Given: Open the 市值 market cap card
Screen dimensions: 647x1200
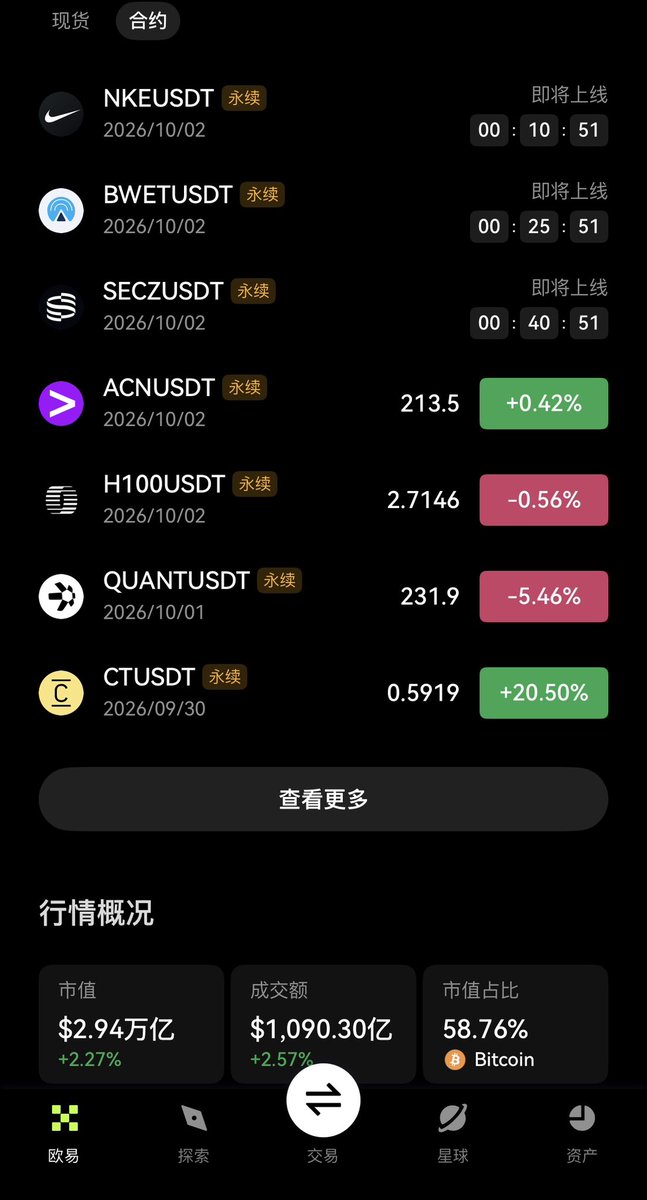Looking at the screenshot, I should pyautogui.click(x=131, y=1024).
